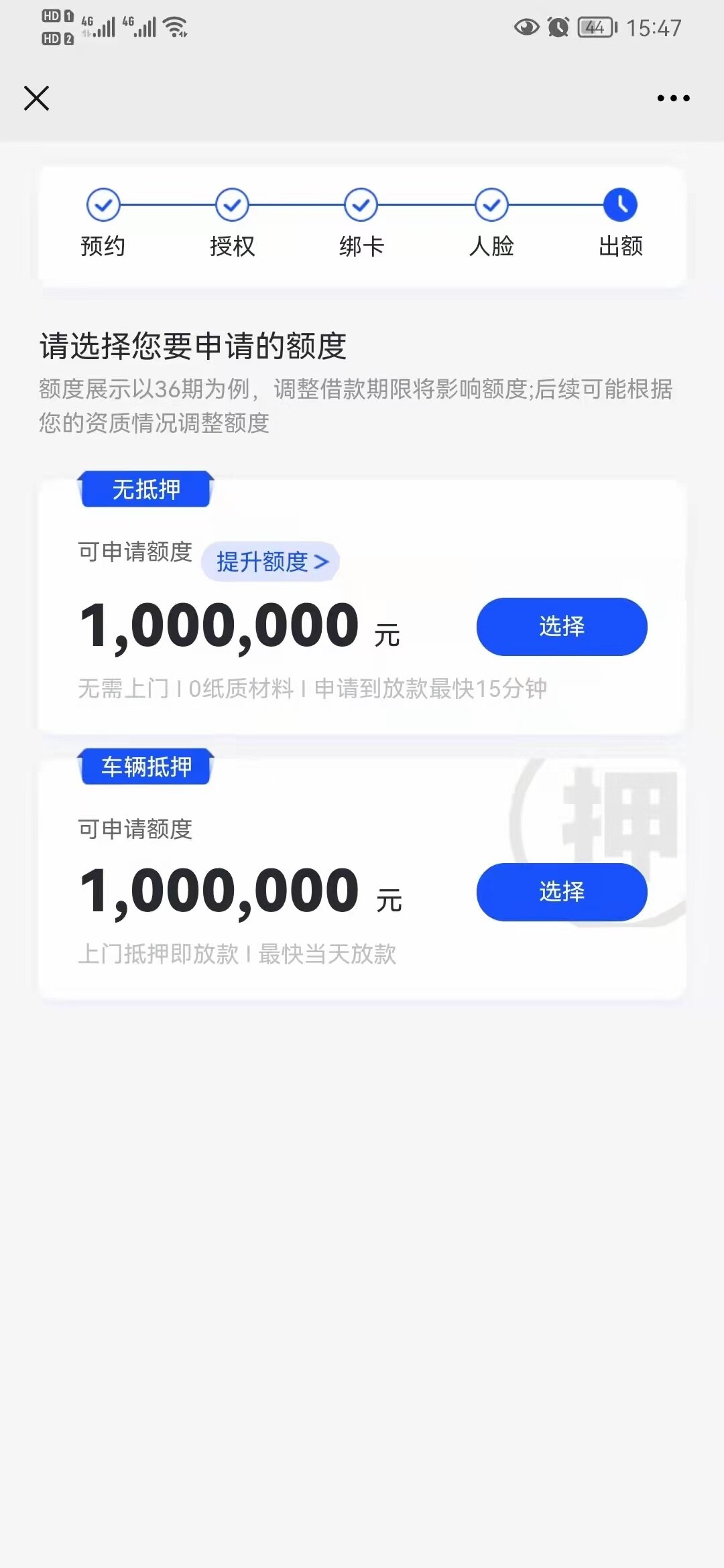Open the three-dot overflow menu
The image size is (724, 1568).
pyautogui.click(x=673, y=98)
